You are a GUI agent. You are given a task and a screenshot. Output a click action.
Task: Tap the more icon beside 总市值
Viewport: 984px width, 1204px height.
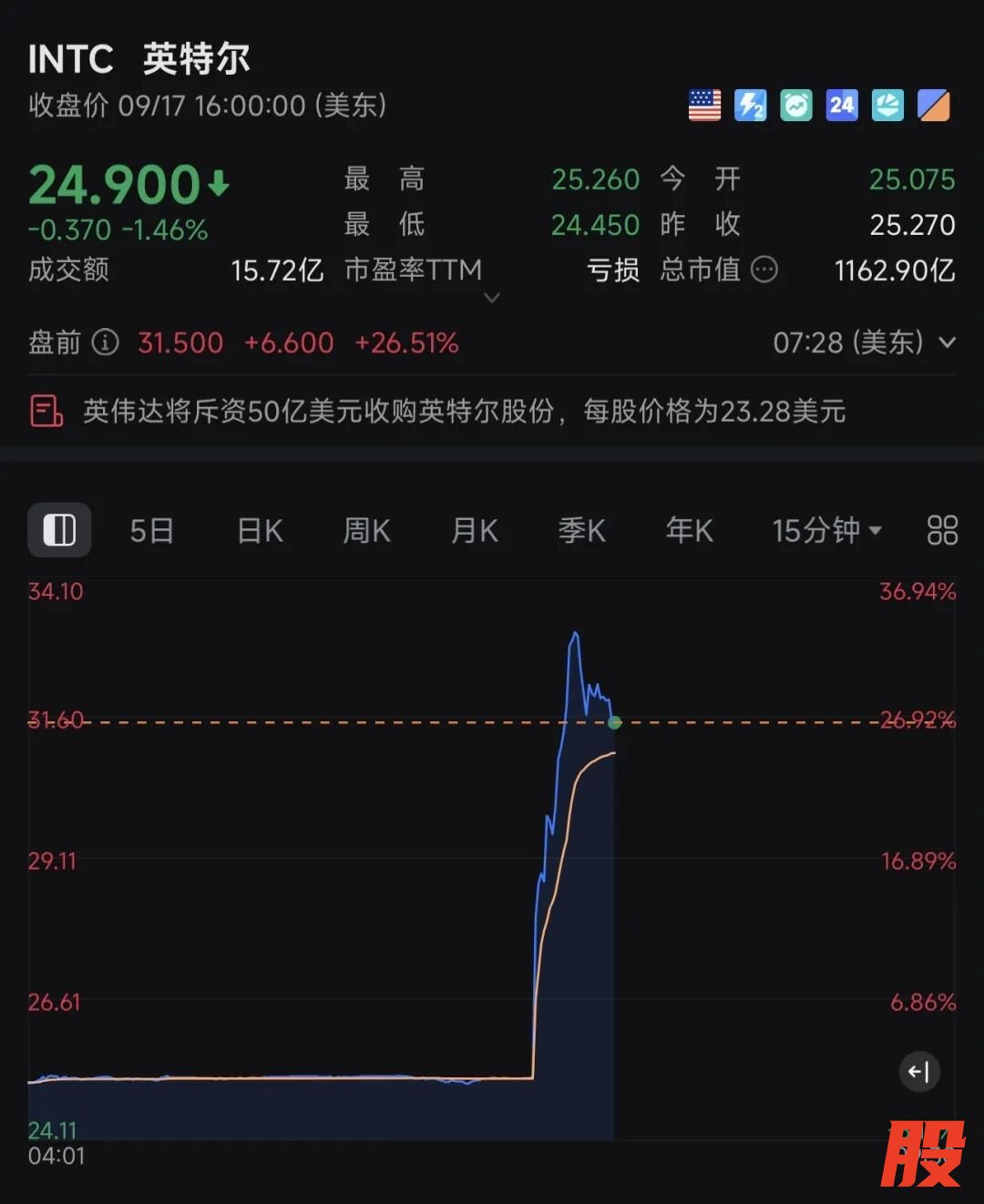[x=764, y=270]
